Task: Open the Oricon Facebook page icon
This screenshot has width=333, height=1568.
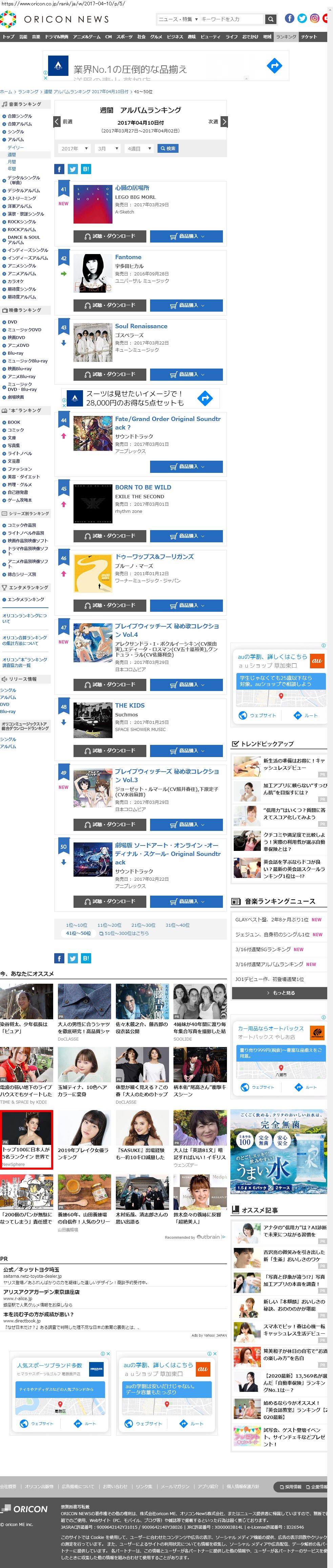Action: click(290, 18)
